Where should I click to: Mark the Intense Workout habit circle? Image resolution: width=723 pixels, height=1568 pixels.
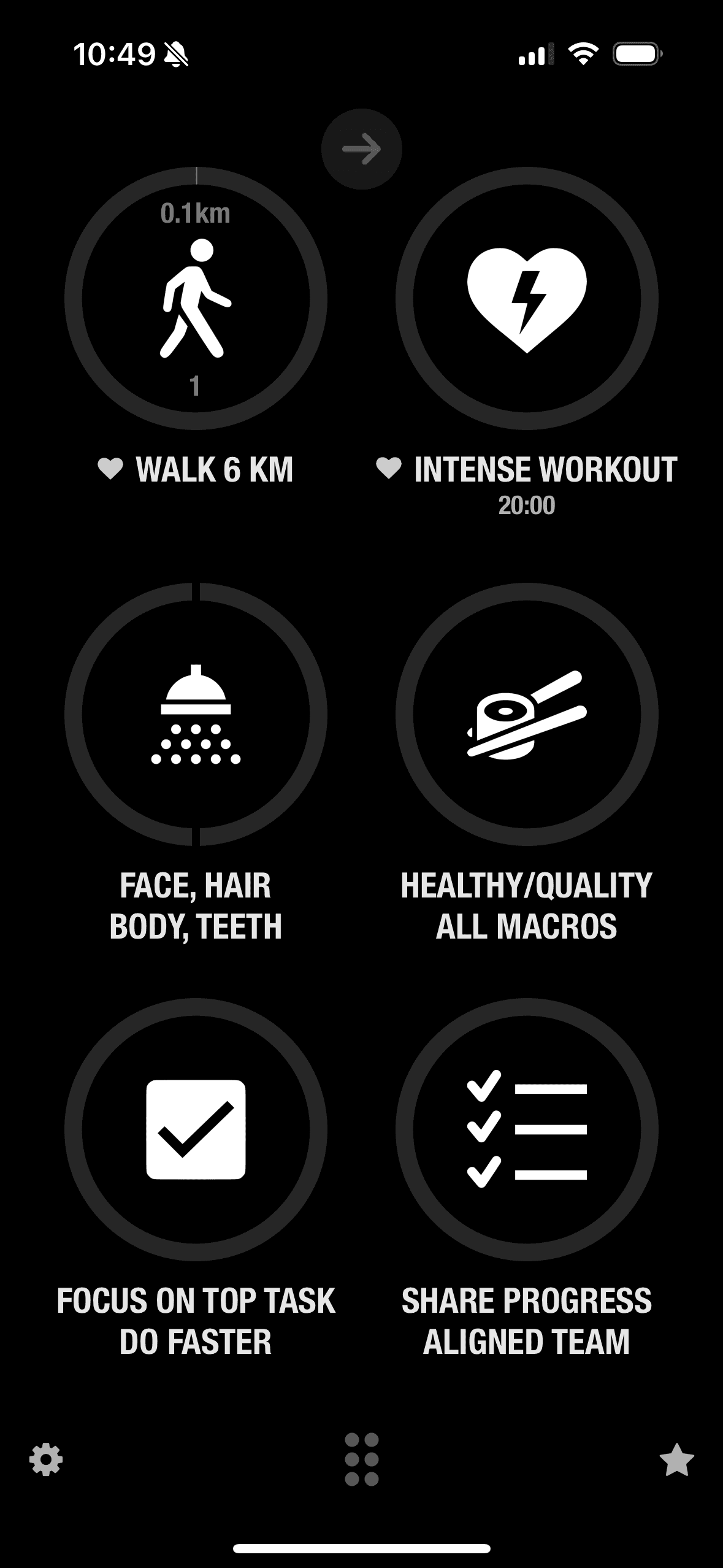pyautogui.click(x=527, y=299)
